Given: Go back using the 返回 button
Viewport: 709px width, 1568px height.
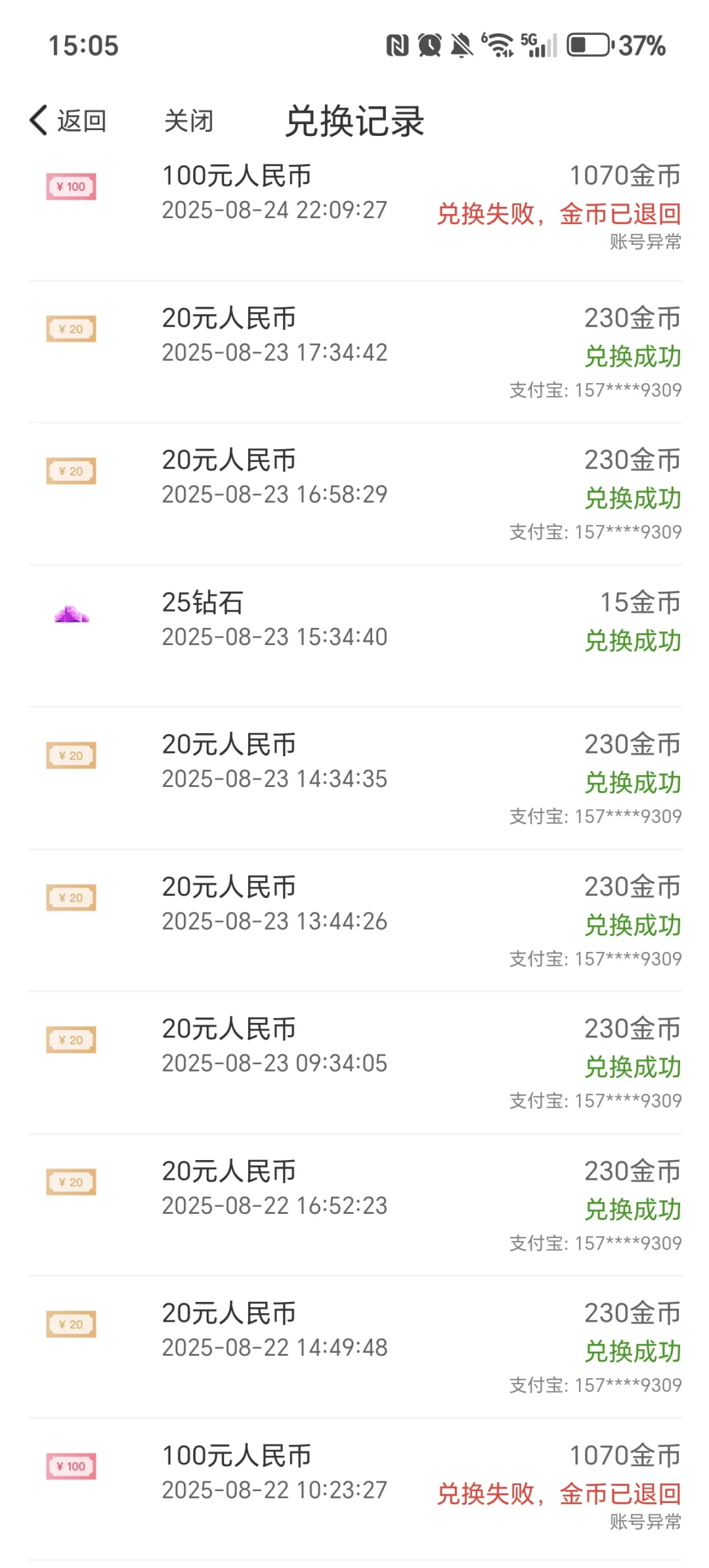Looking at the screenshot, I should [x=68, y=121].
